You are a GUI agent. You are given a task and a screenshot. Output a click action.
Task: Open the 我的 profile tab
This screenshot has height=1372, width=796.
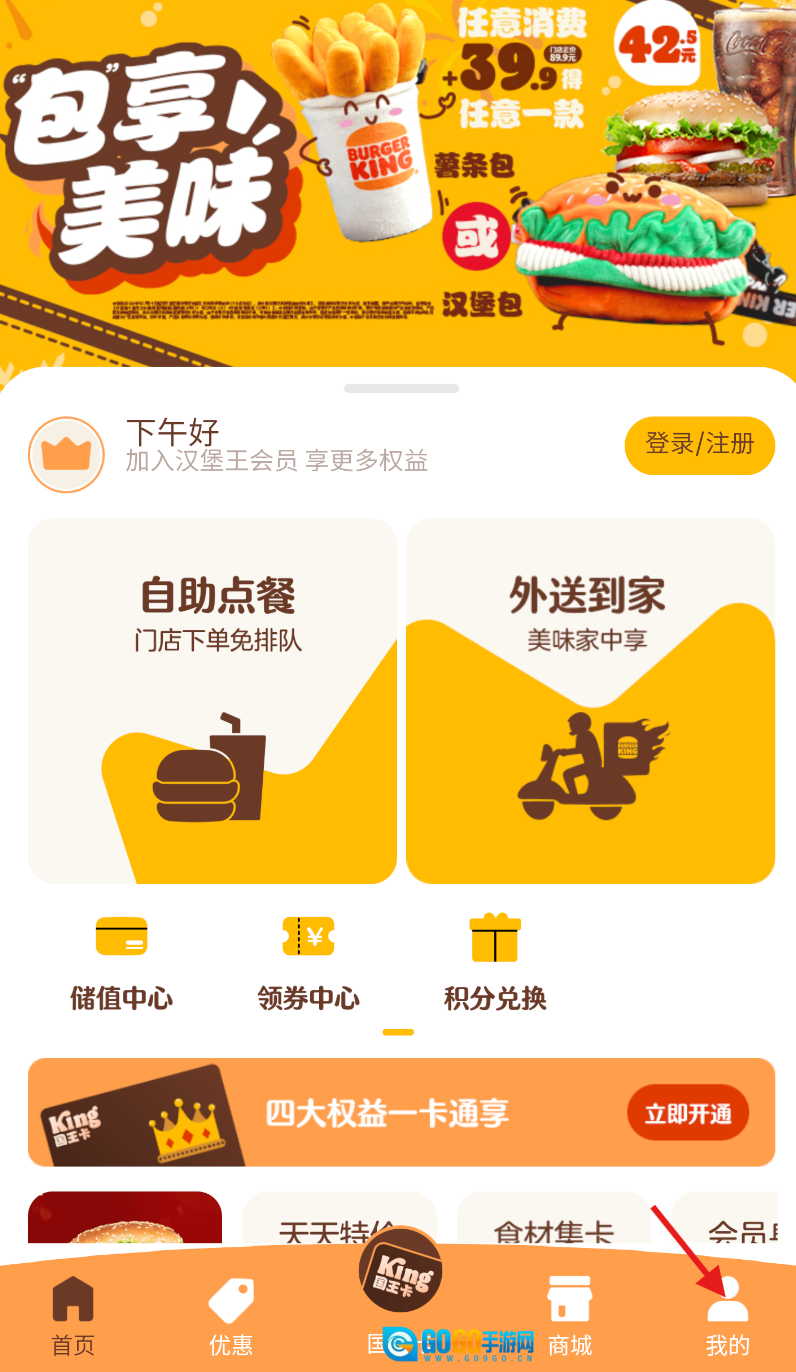[727, 1316]
